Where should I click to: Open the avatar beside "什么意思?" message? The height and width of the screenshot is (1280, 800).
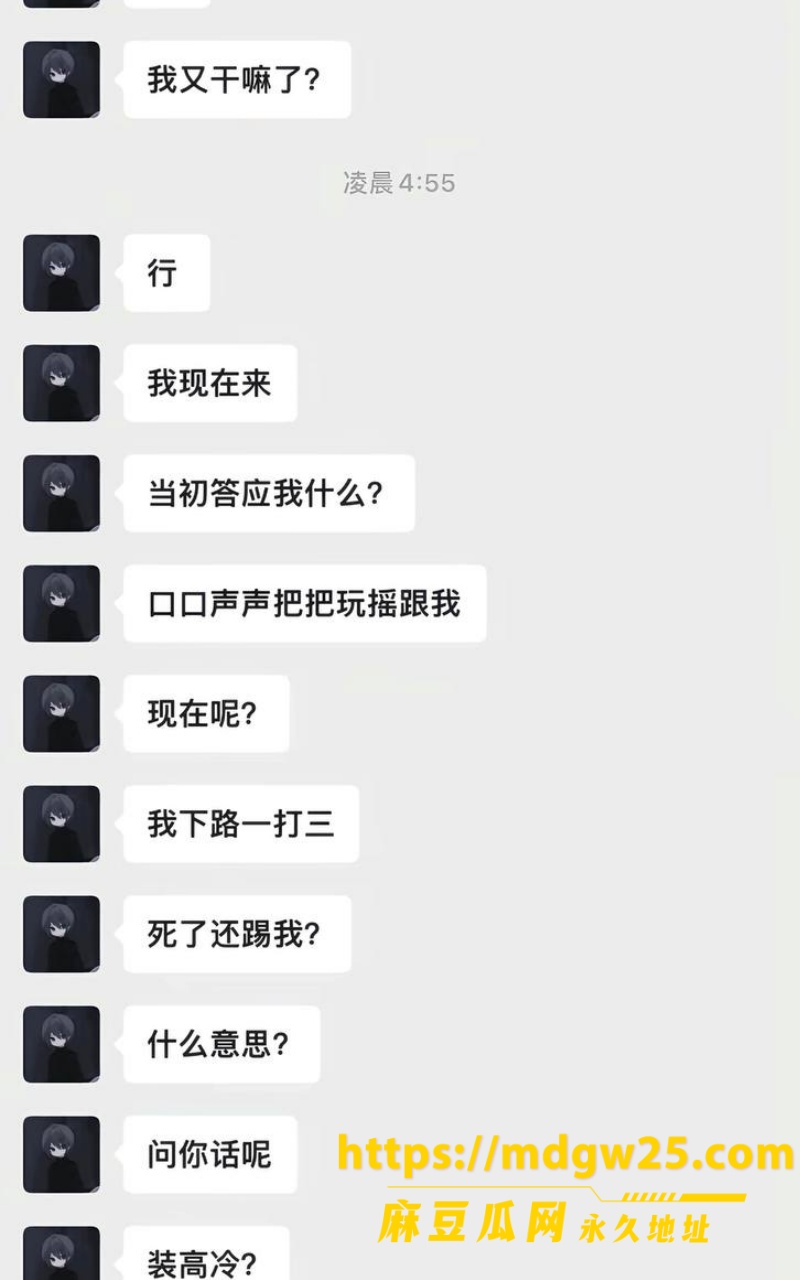pos(61,1044)
